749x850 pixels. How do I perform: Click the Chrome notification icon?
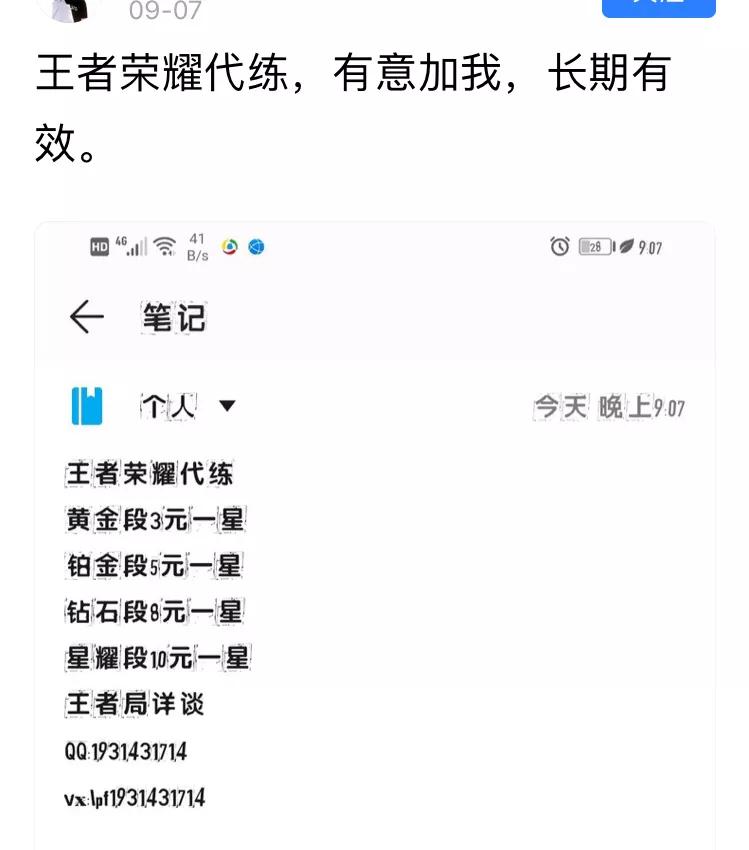pyautogui.click(x=228, y=246)
